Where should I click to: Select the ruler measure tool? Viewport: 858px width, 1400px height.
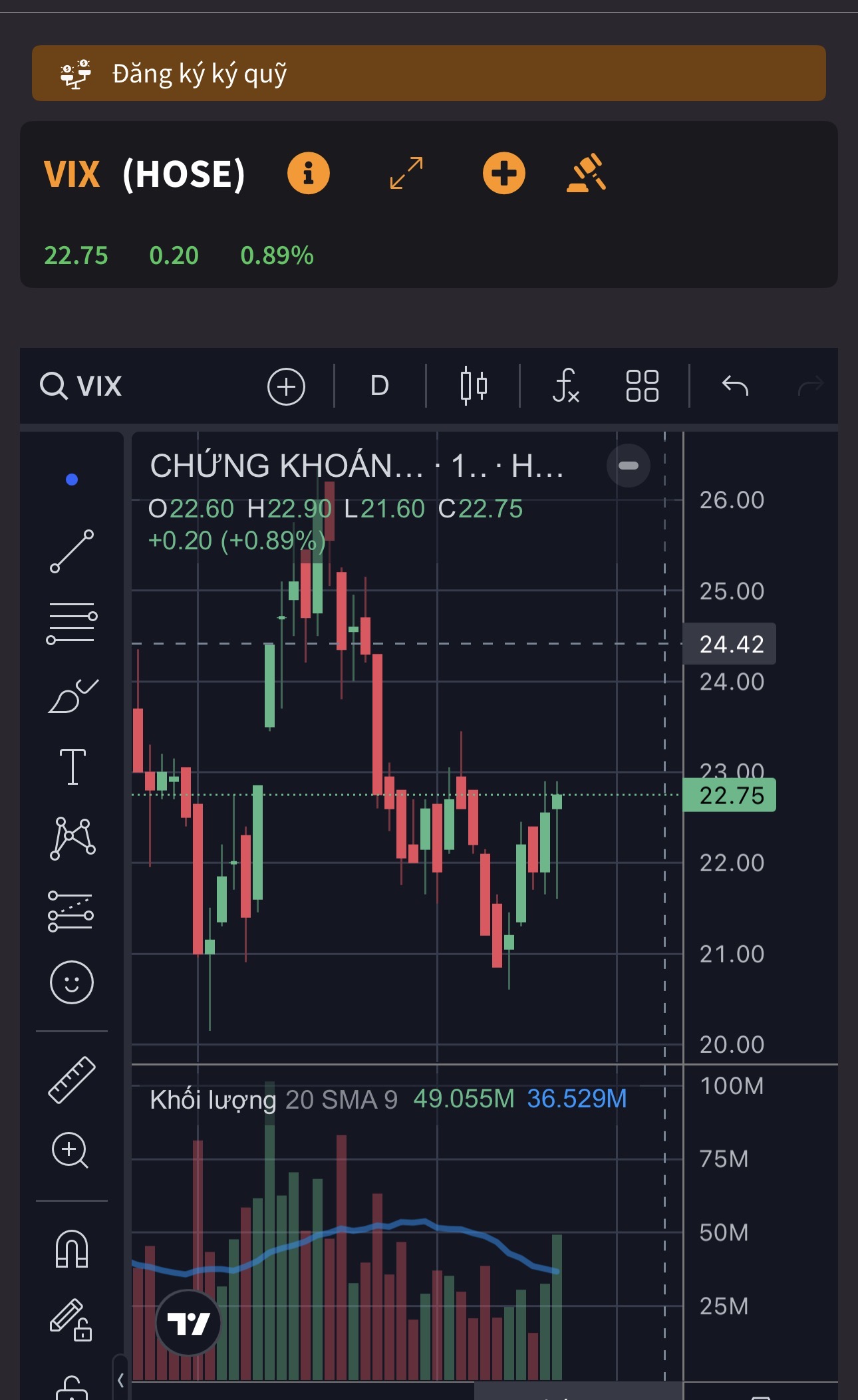coord(72,1080)
